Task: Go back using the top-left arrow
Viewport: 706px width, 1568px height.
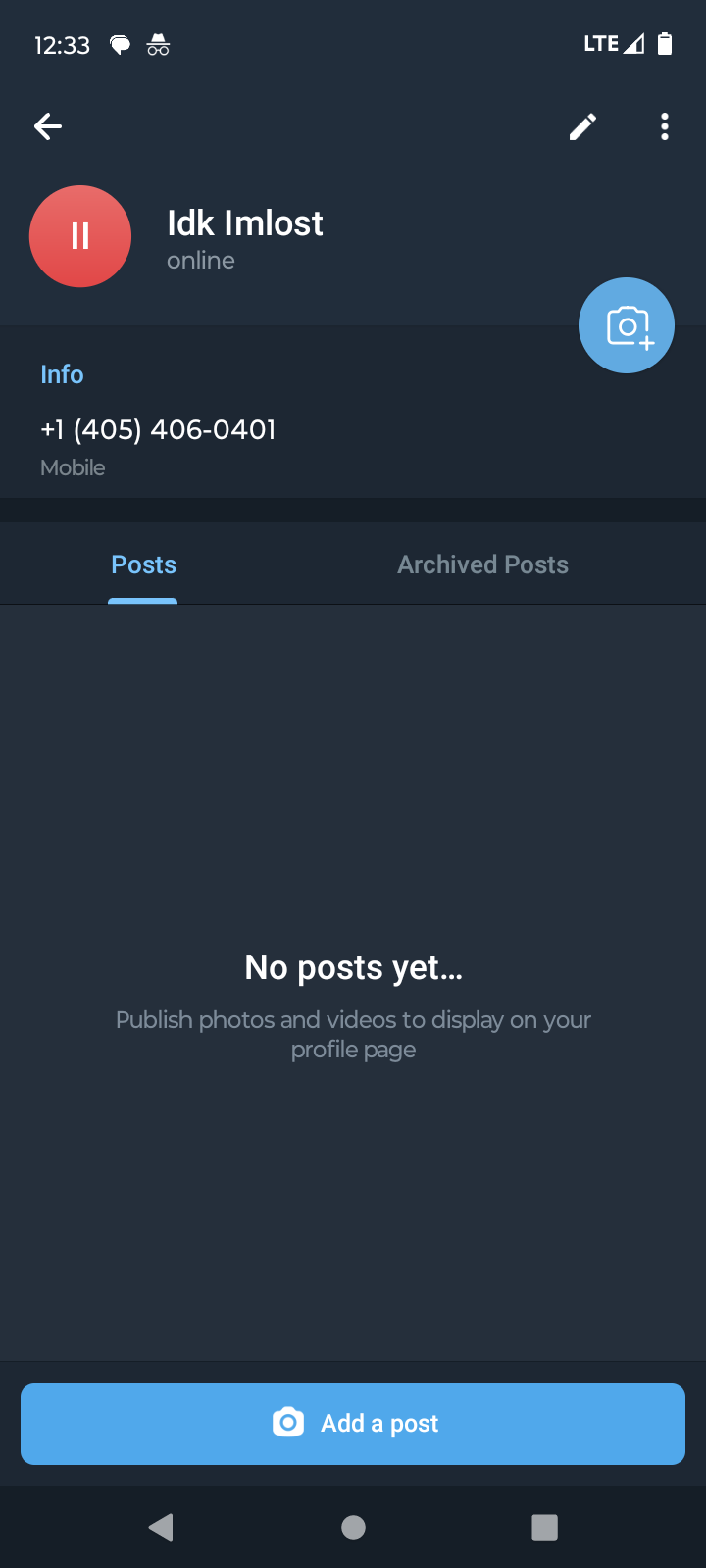Action: click(48, 126)
